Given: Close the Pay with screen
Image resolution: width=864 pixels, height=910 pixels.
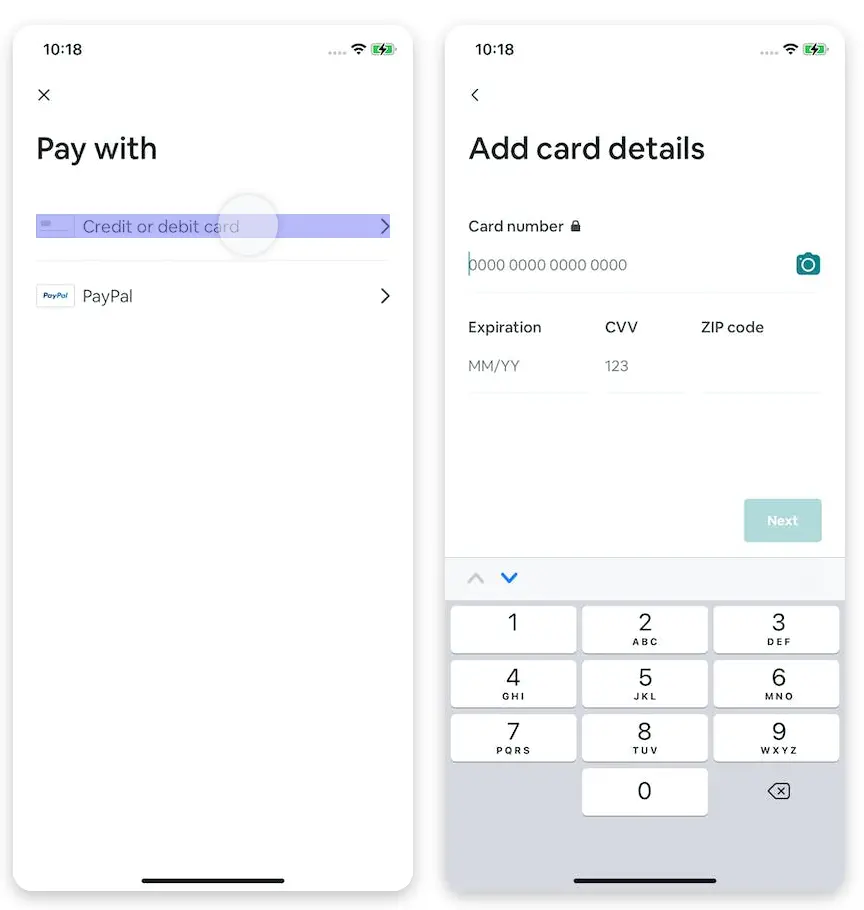Looking at the screenshot, I should click(44, 95).
